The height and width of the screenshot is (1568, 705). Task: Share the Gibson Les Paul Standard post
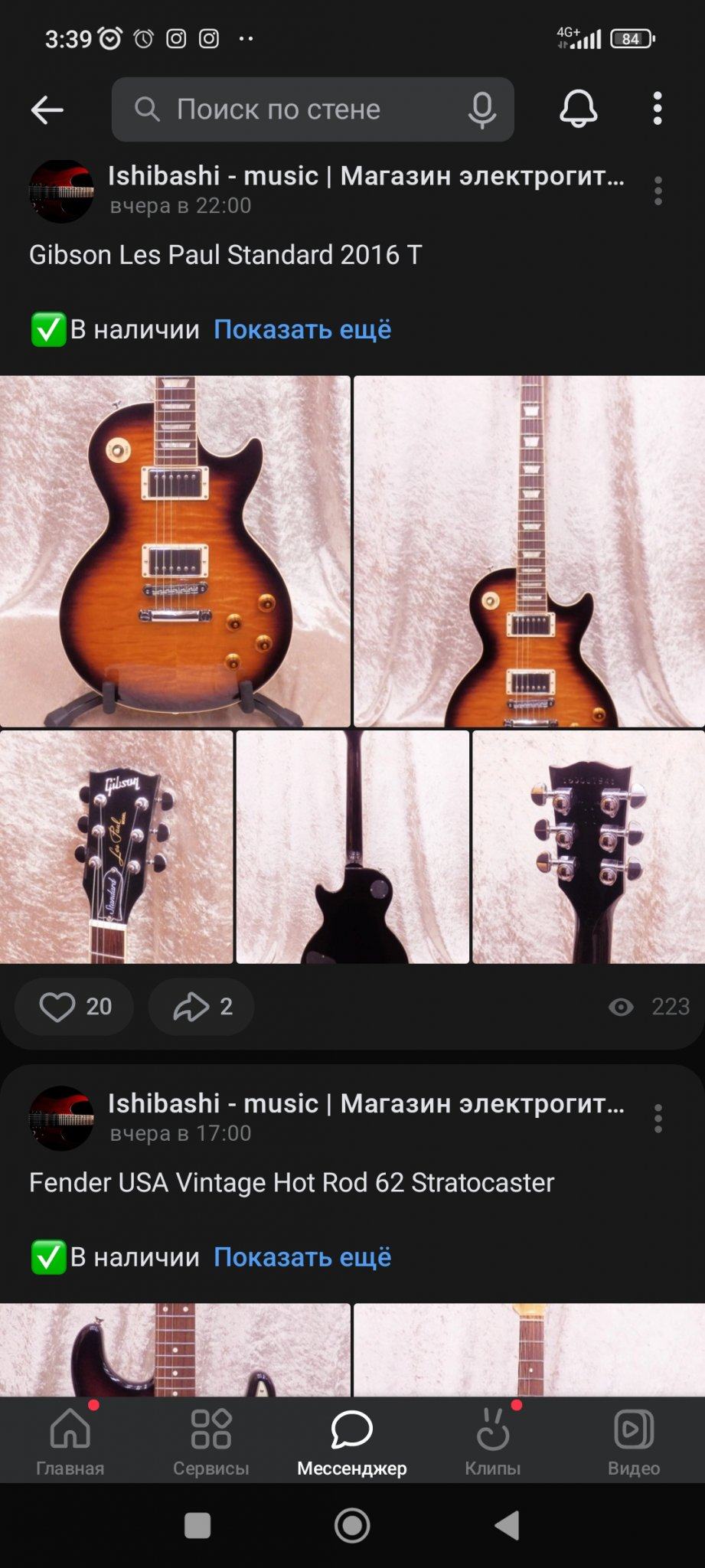(x=201, y=1007)
